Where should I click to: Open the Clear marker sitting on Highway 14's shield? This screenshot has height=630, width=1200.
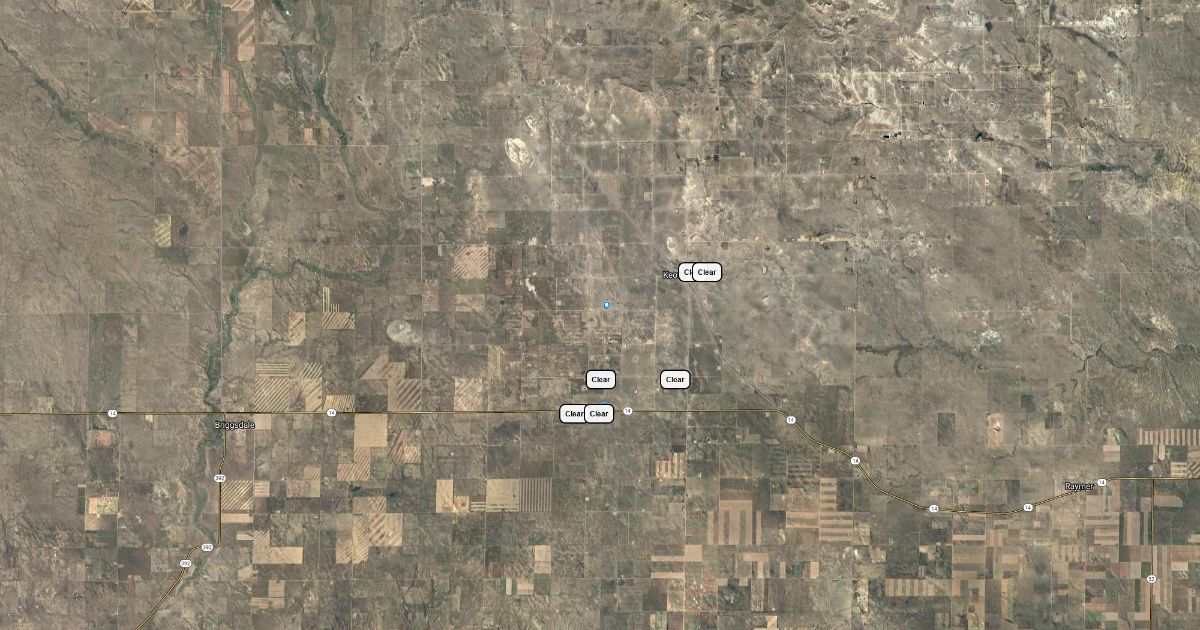pos(600,413)
